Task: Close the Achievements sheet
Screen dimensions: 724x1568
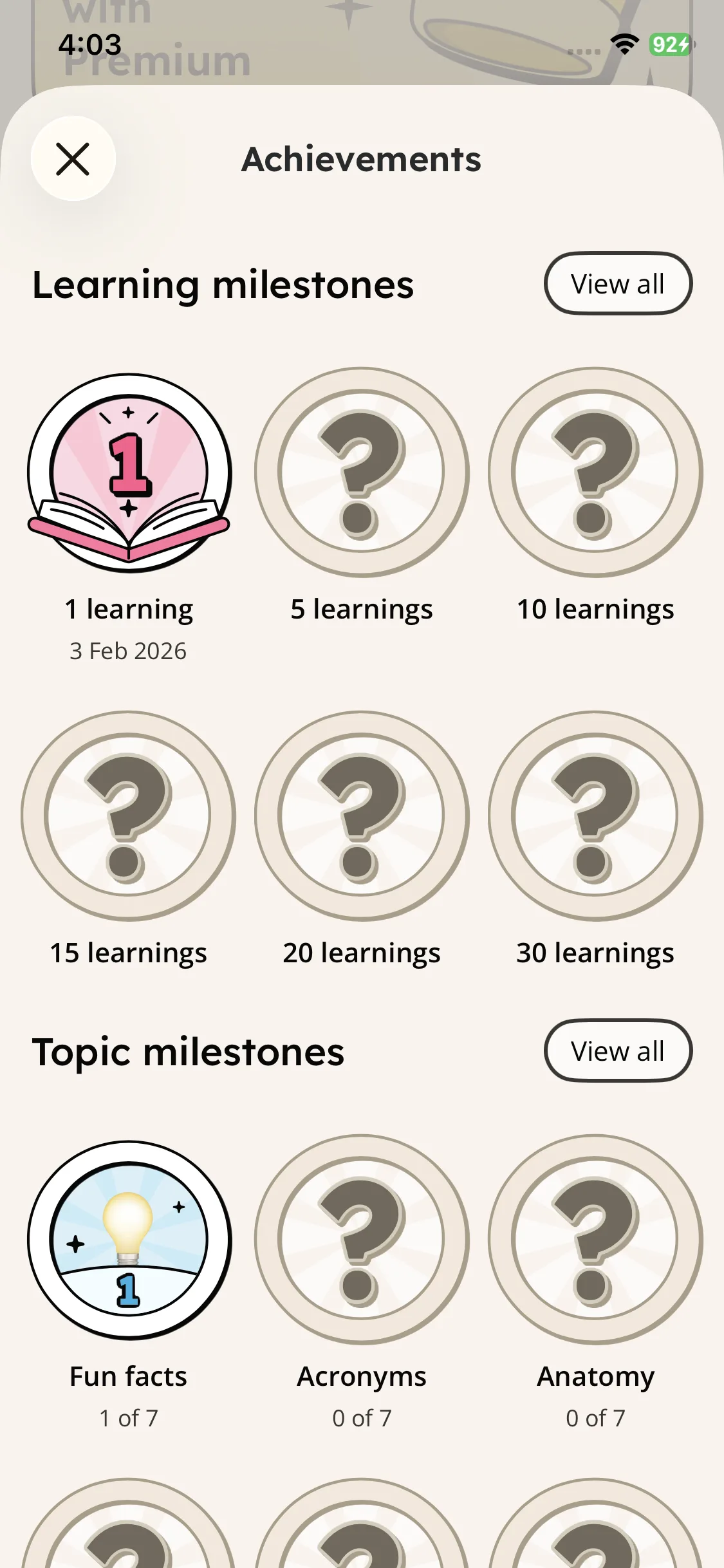Action: (73, 159)
